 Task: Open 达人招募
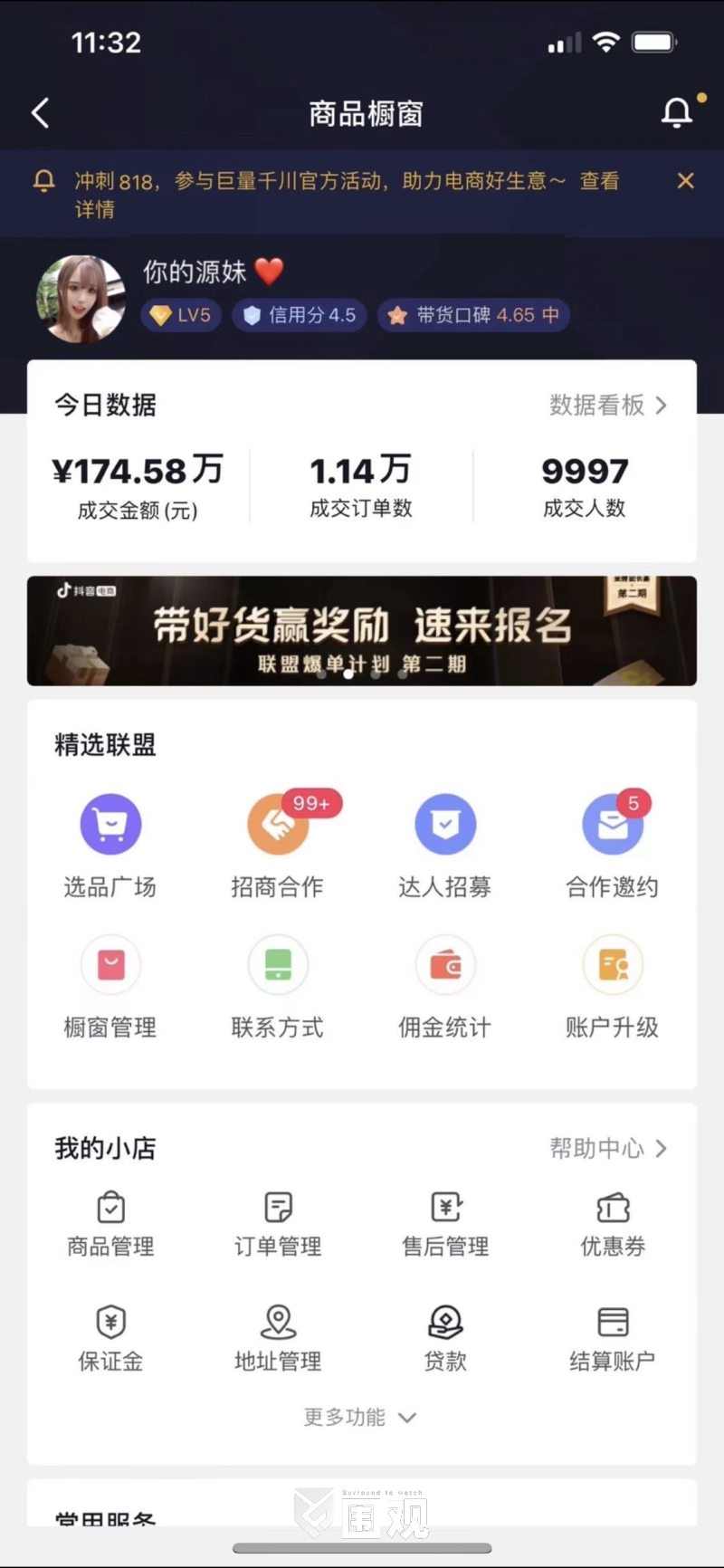click(x=445, y=844)
